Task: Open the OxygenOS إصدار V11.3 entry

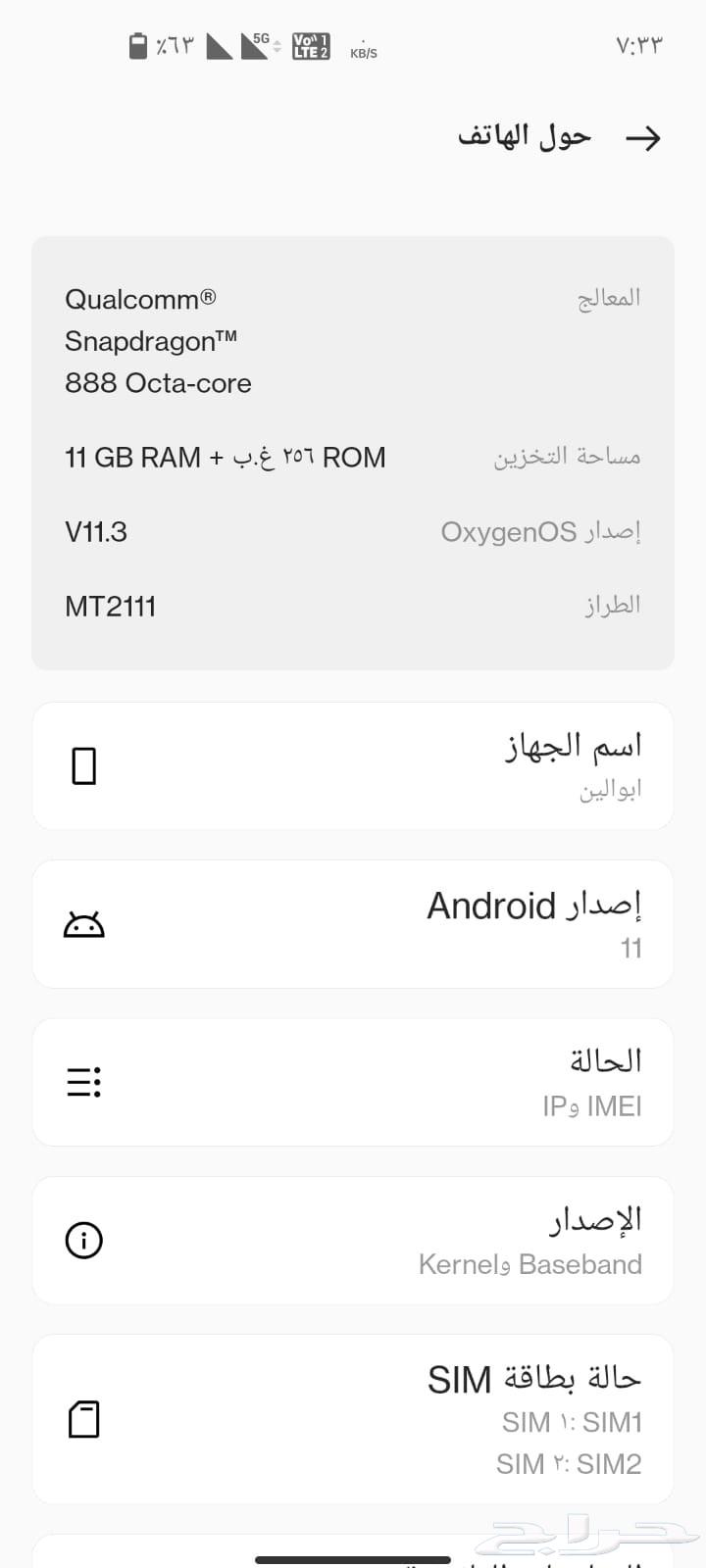Action: (x=353, y=531)
